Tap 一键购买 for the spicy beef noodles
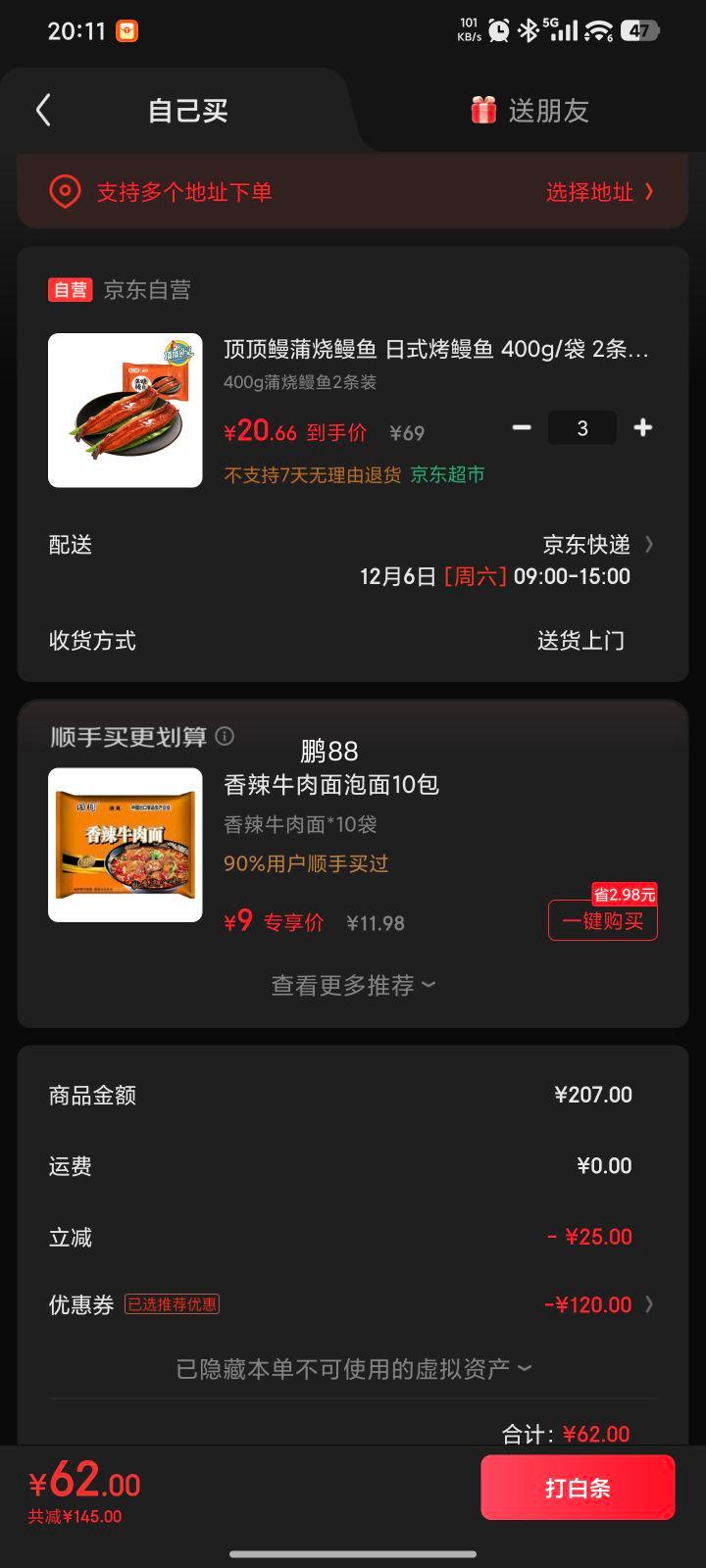The width and height of the screenshot is (706, 1568). click(x=602, y=920)
